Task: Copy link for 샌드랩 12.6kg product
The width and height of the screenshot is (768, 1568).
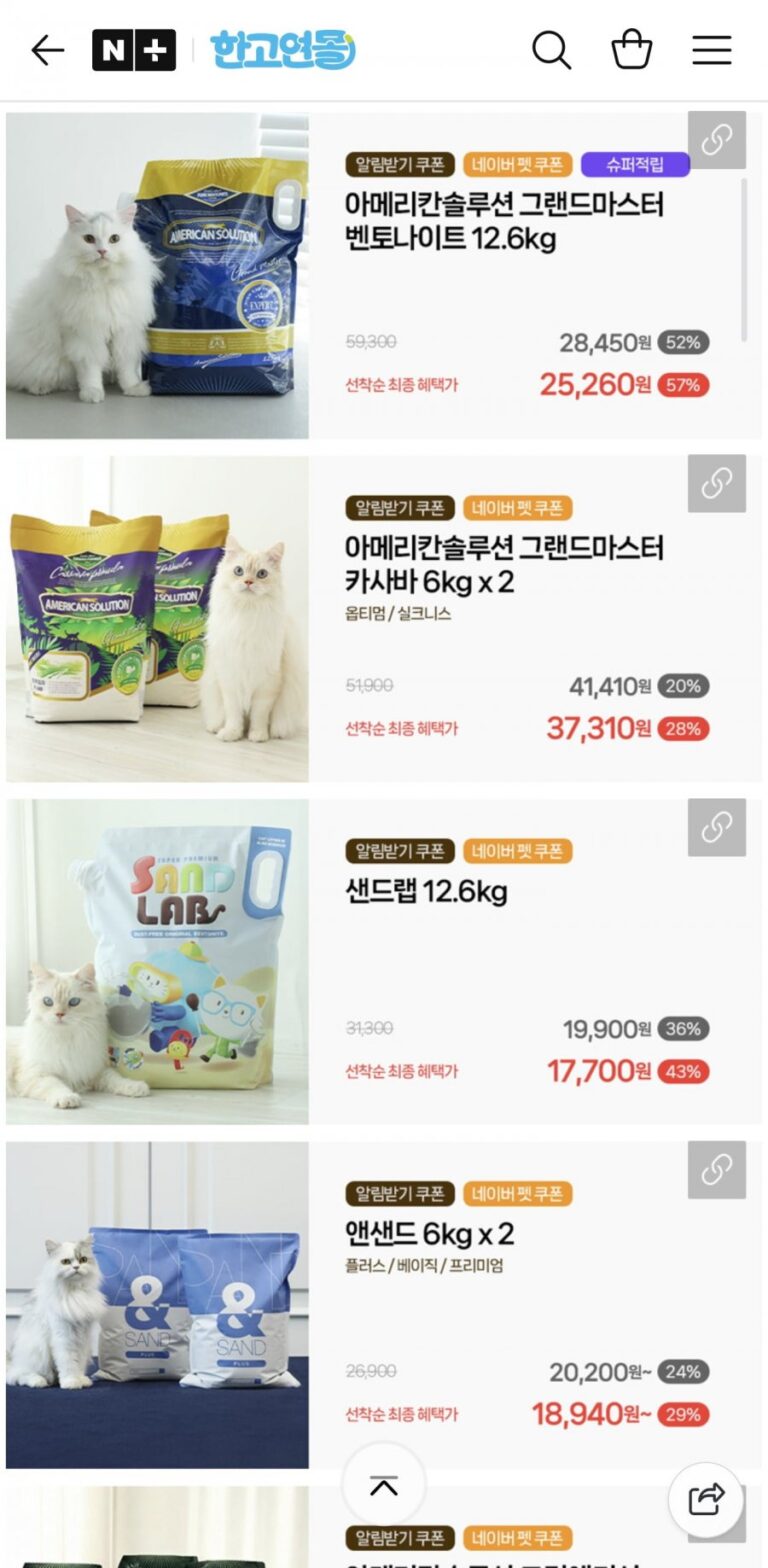Action: (x=716, y=827)
